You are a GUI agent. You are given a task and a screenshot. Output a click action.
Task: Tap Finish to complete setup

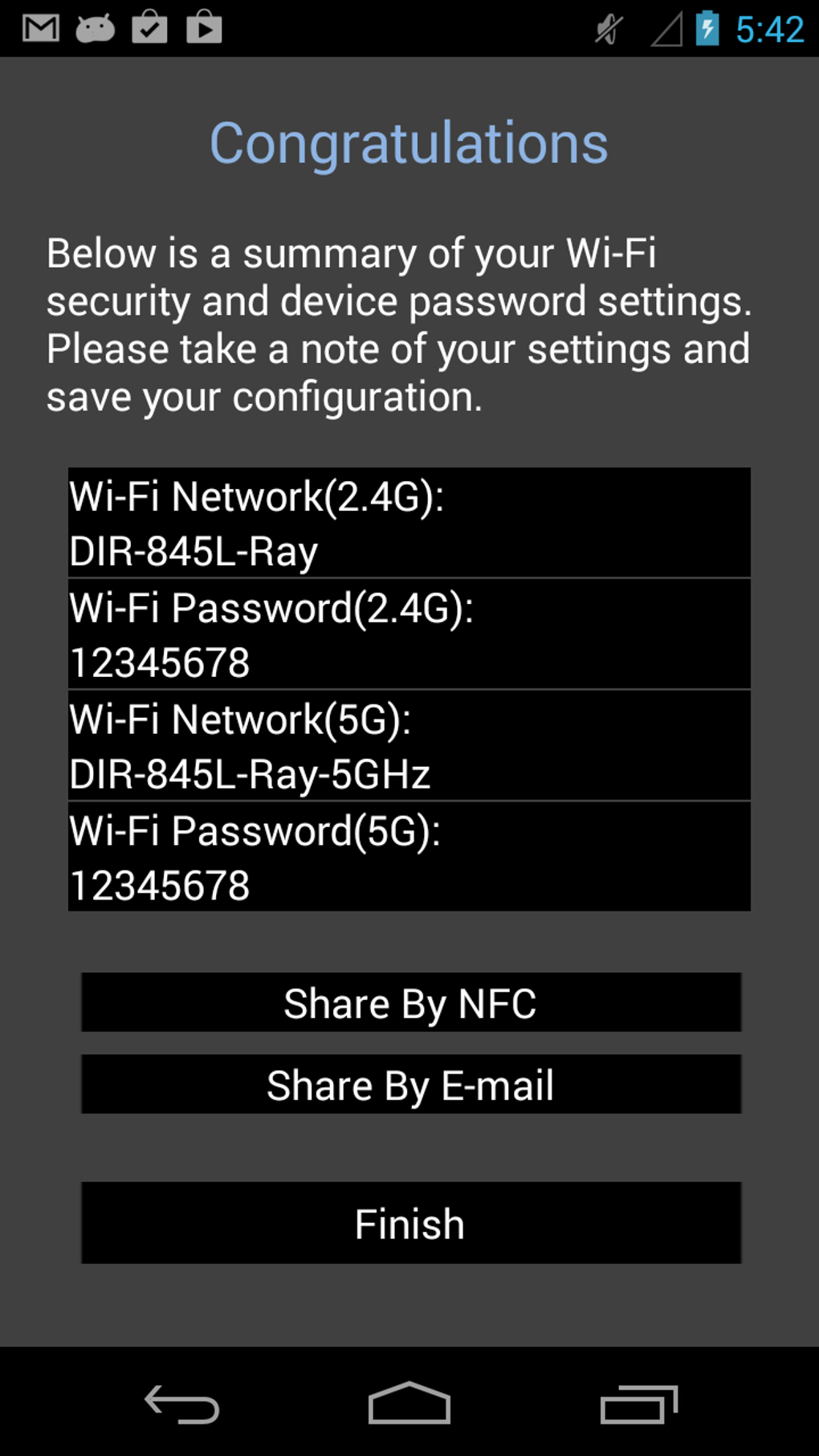click(410, 1222)
